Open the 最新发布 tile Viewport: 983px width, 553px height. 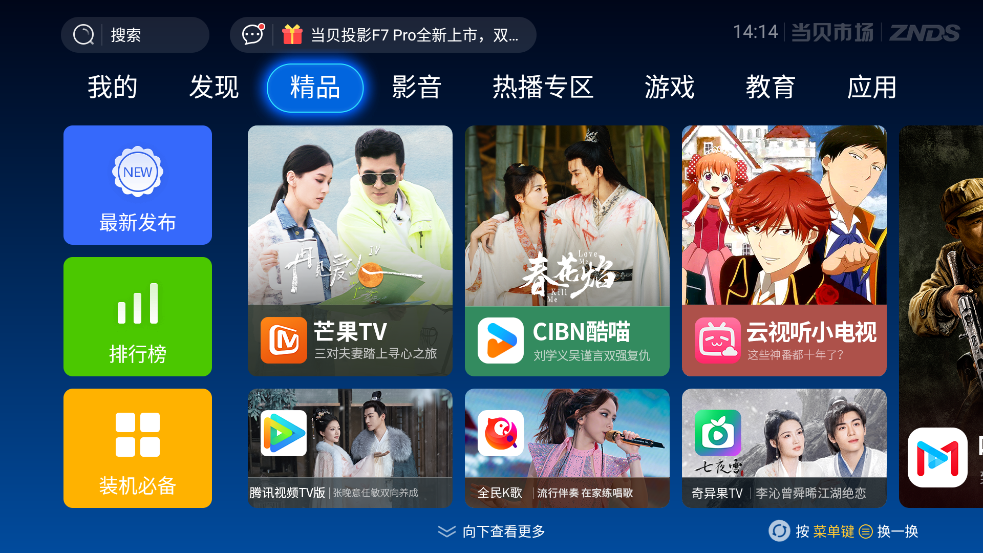click(138, 185)
